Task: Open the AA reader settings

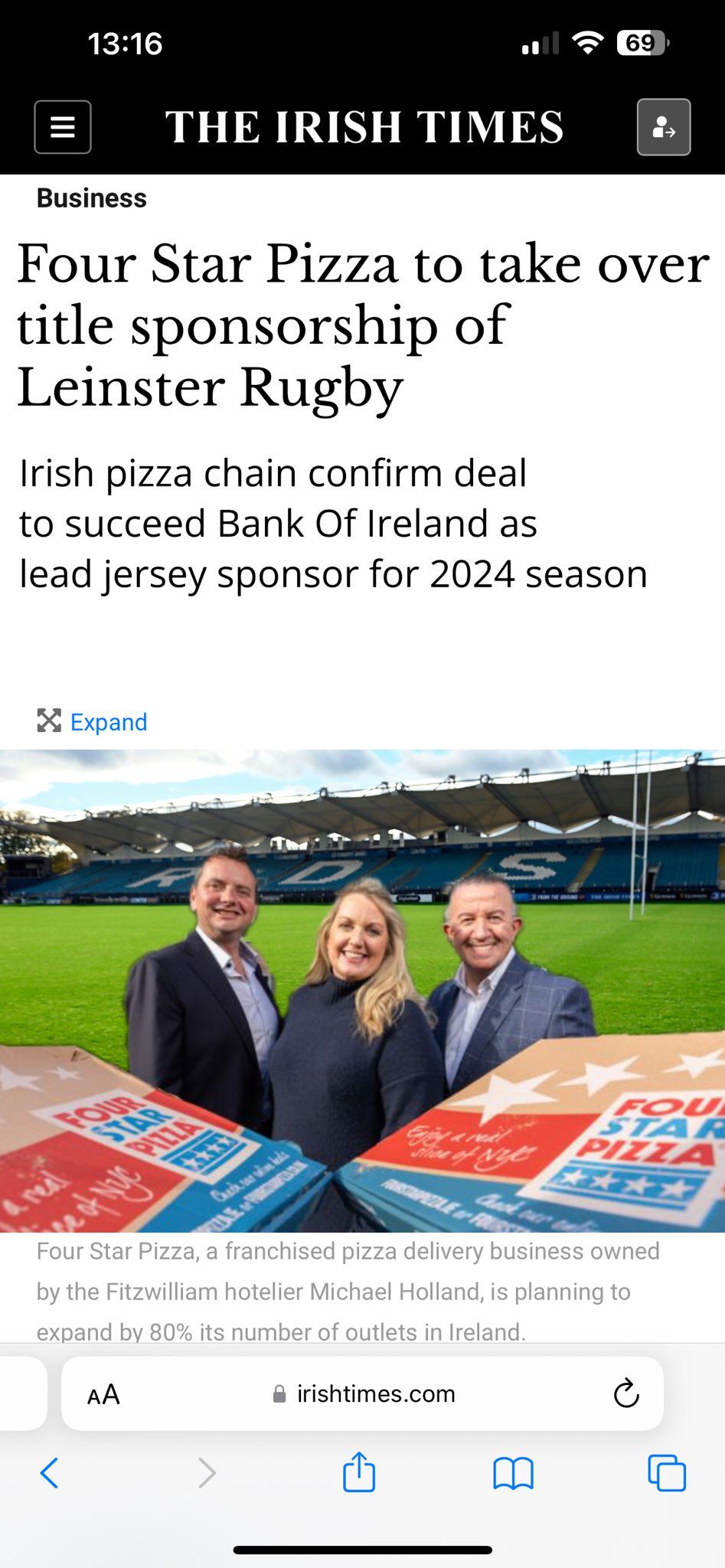Action: coord(103,1394)
